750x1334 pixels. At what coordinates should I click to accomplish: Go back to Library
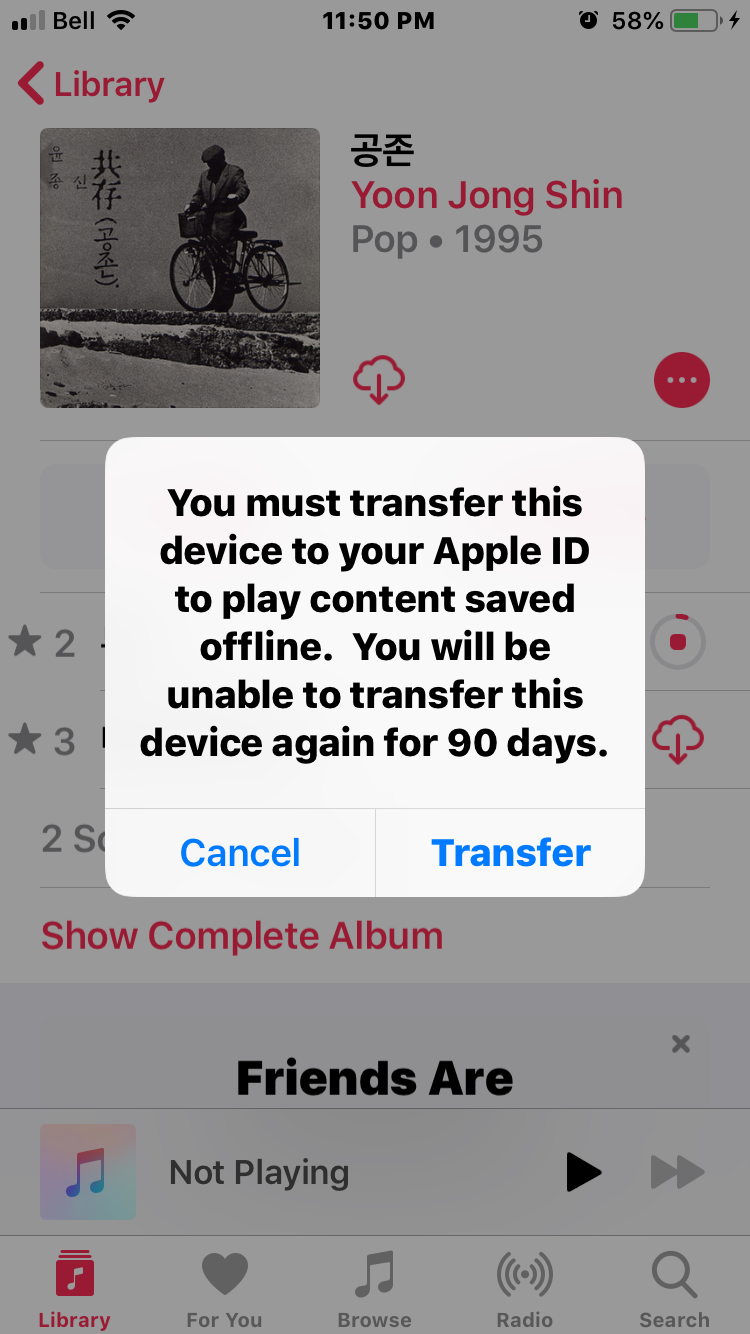tap(92, 84)
